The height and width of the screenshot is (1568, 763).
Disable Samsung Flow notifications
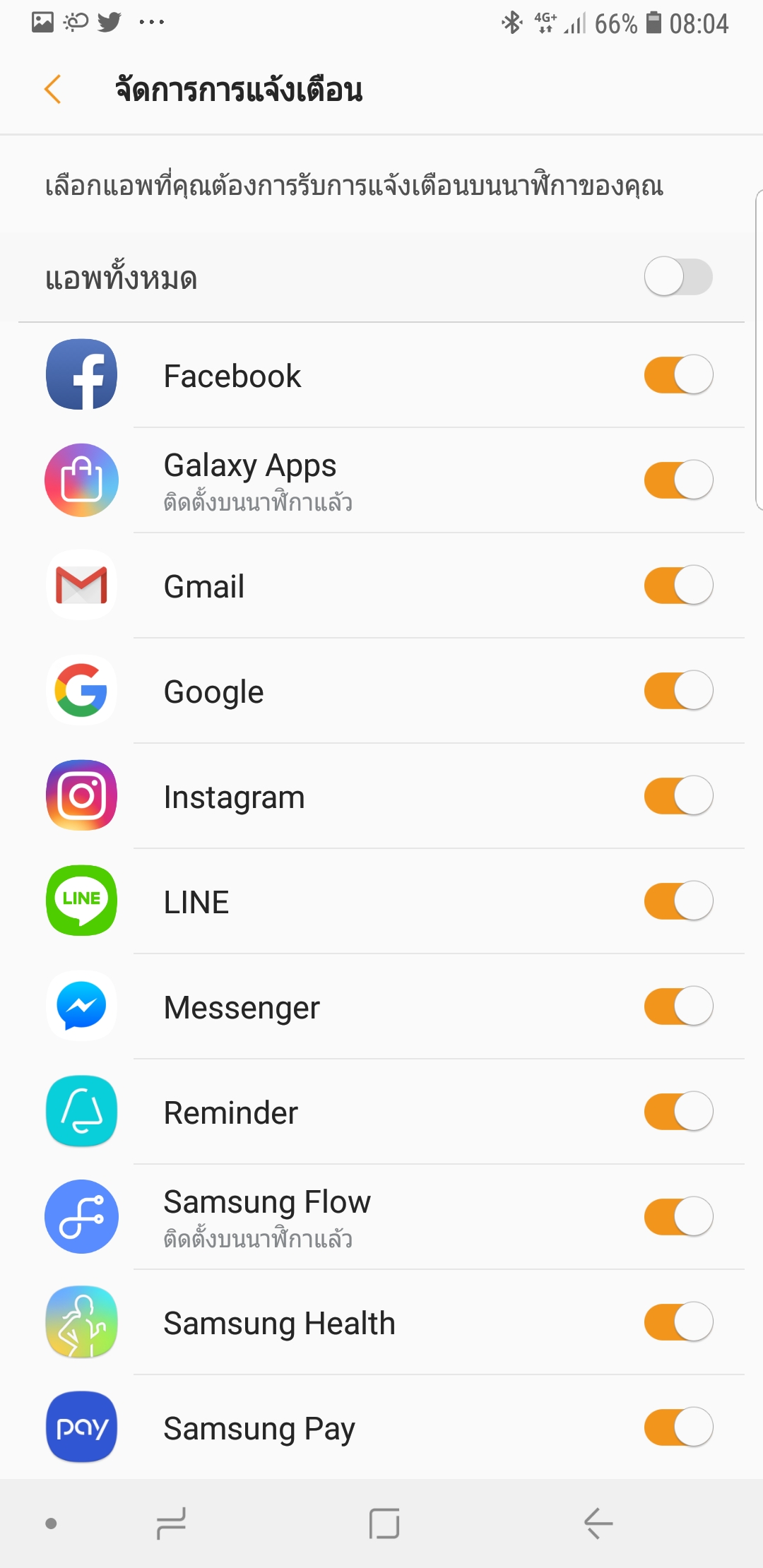coord(678,1216)
